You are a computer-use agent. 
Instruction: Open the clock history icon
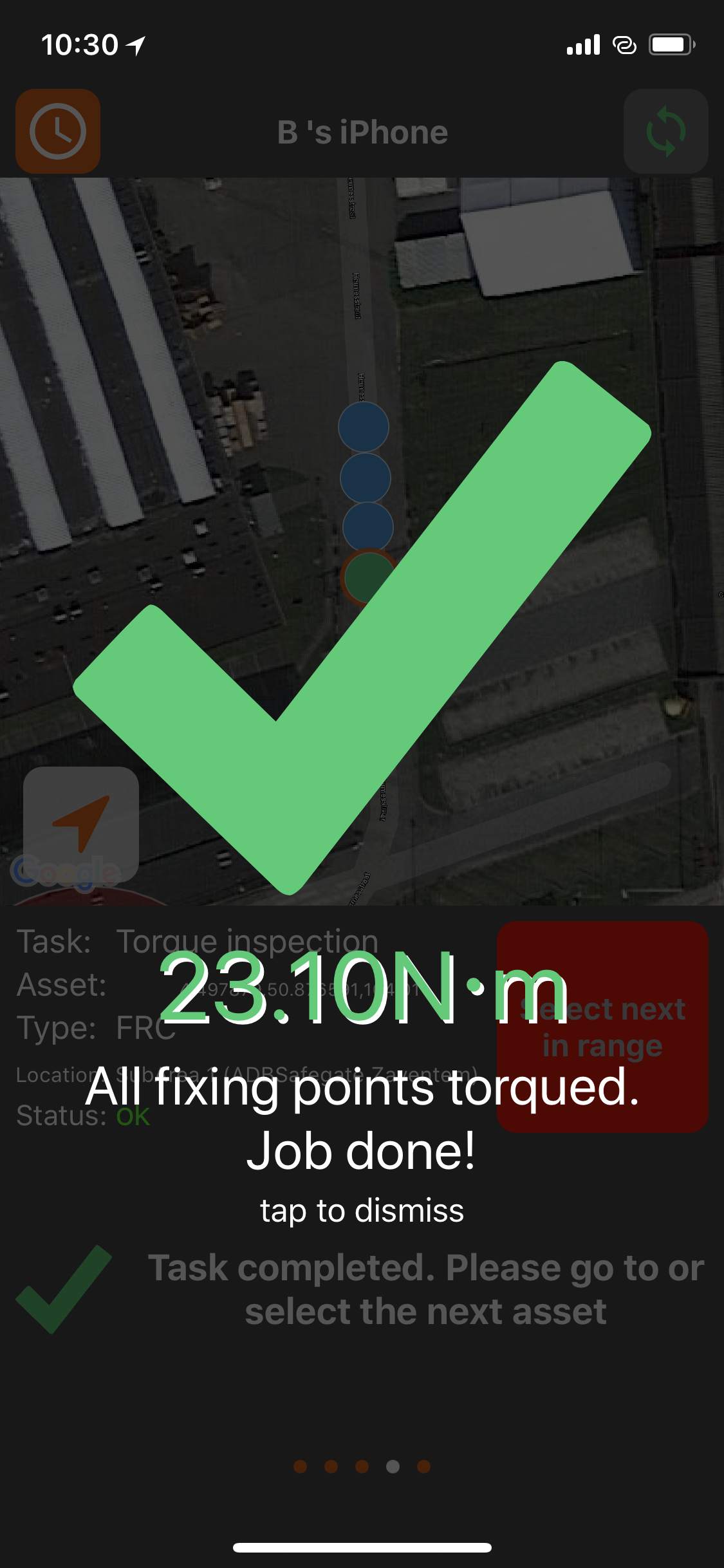pos(58,131)
